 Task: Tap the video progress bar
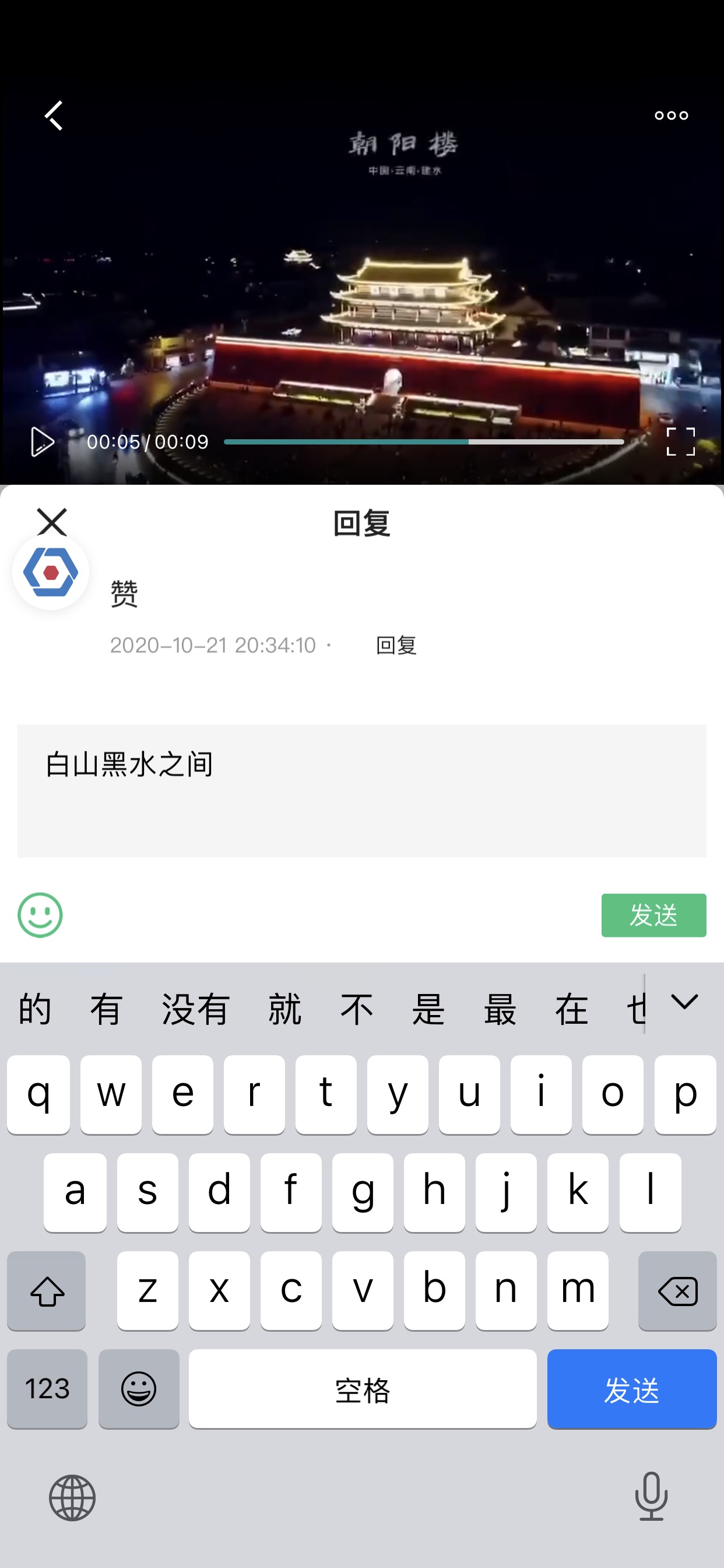[423, 442]
